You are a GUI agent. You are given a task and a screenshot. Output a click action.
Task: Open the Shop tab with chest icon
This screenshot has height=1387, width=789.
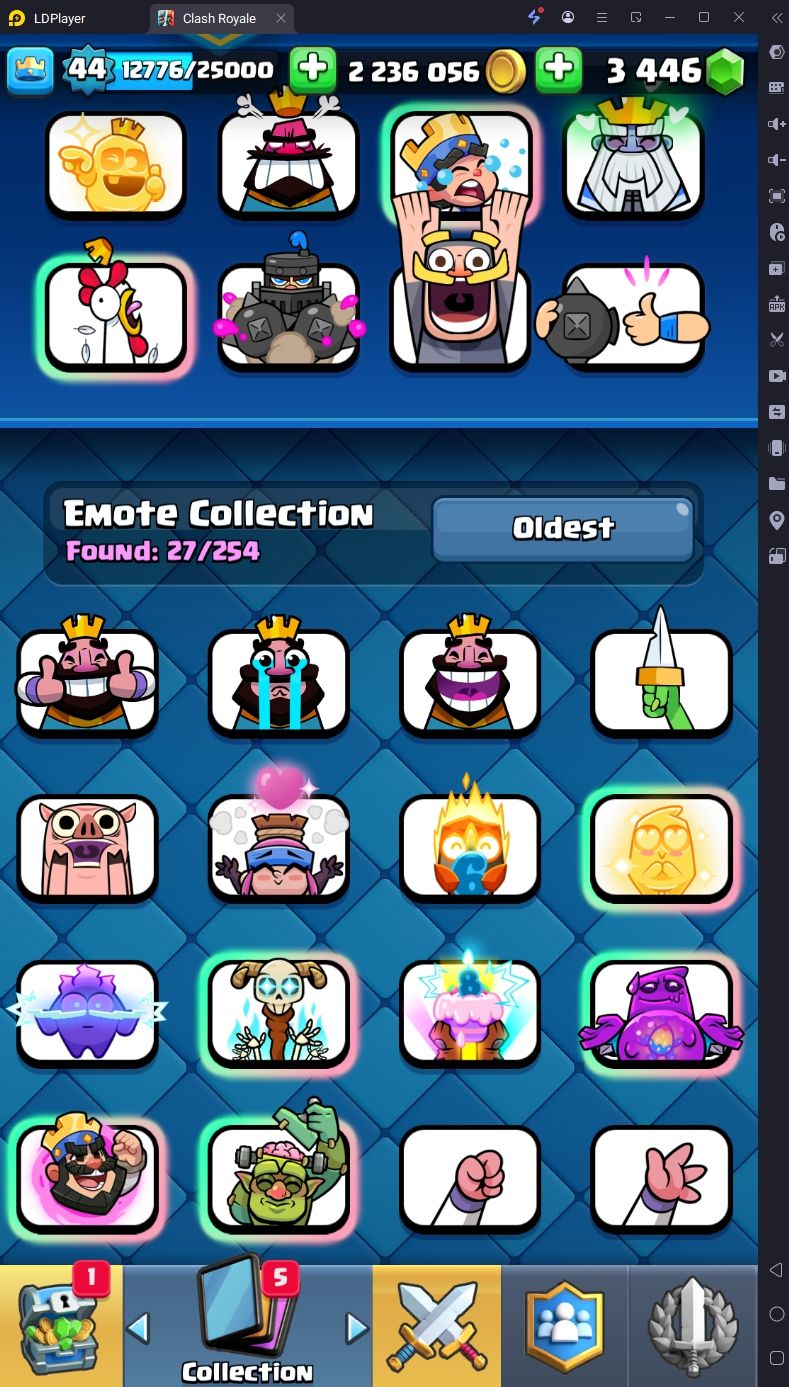pos(60,1325)
